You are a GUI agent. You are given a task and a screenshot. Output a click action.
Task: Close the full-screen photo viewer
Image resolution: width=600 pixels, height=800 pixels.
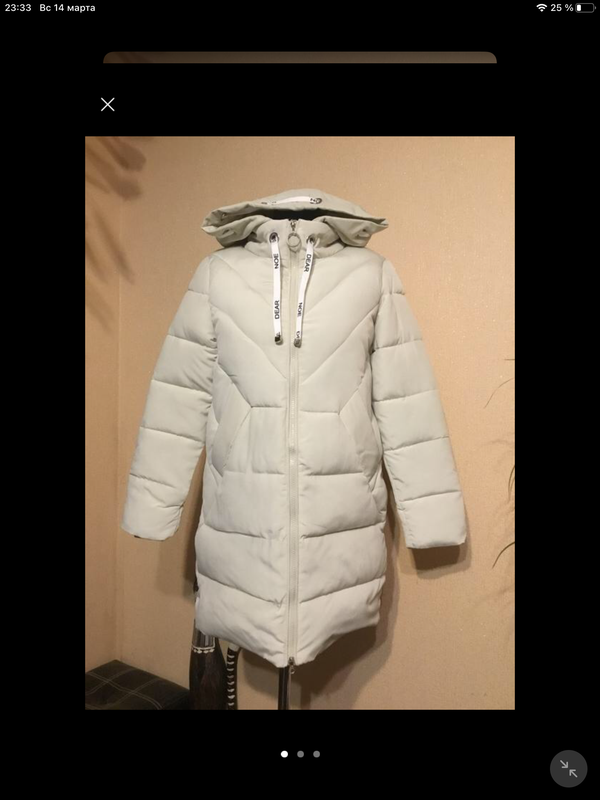tap(108, 104)
